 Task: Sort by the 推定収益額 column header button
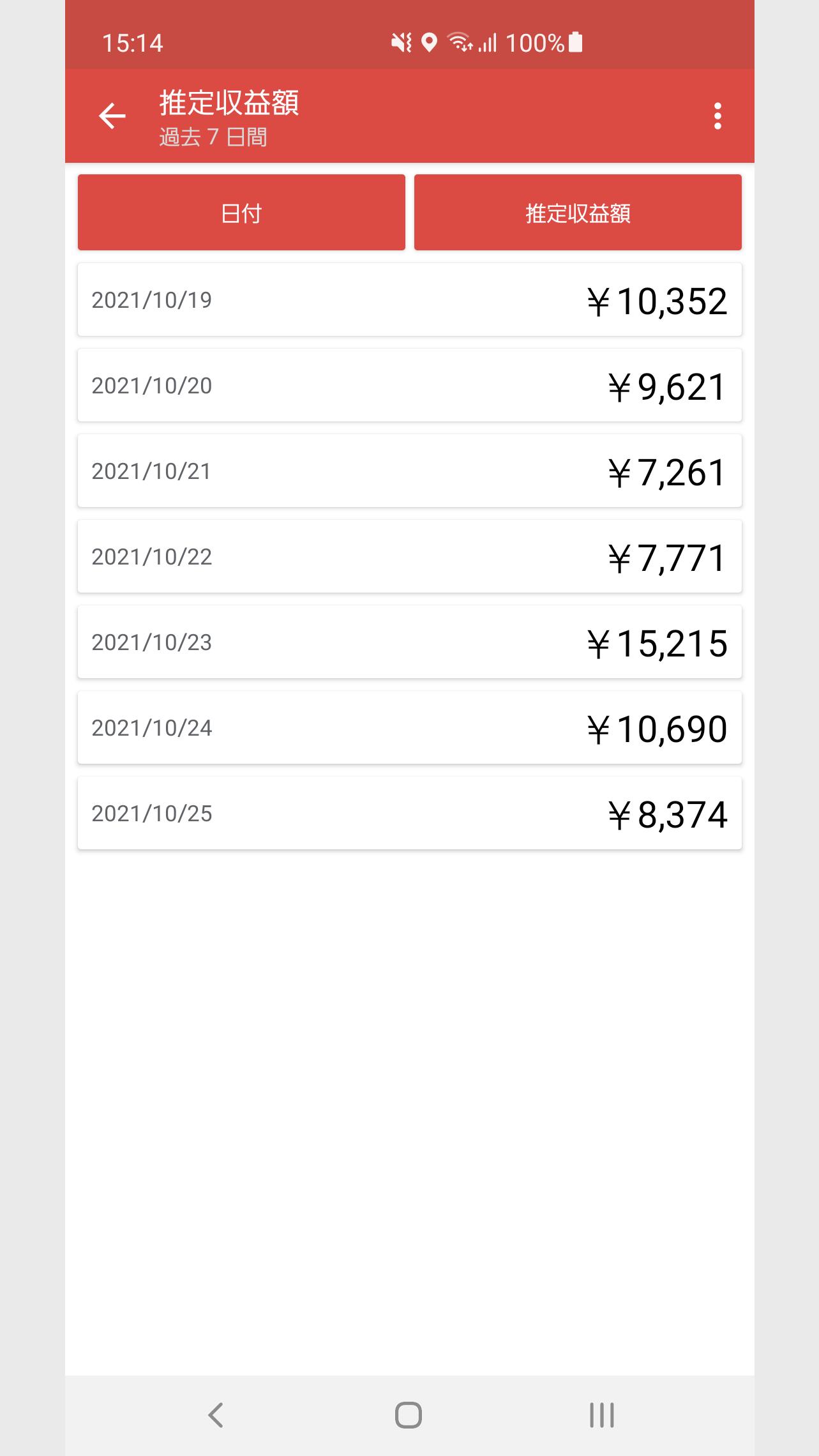(x=578, y=212)
